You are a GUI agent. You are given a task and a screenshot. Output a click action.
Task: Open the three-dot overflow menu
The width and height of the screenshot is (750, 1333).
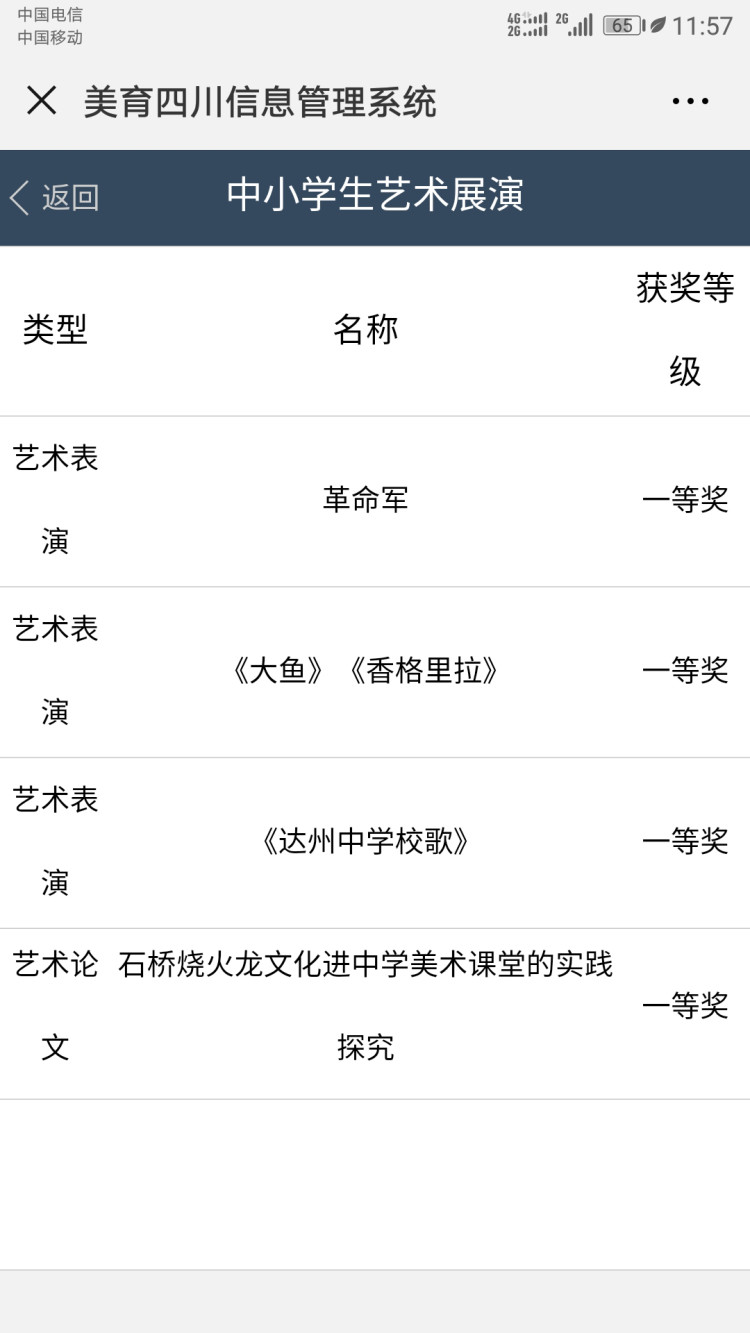(690, 101)
